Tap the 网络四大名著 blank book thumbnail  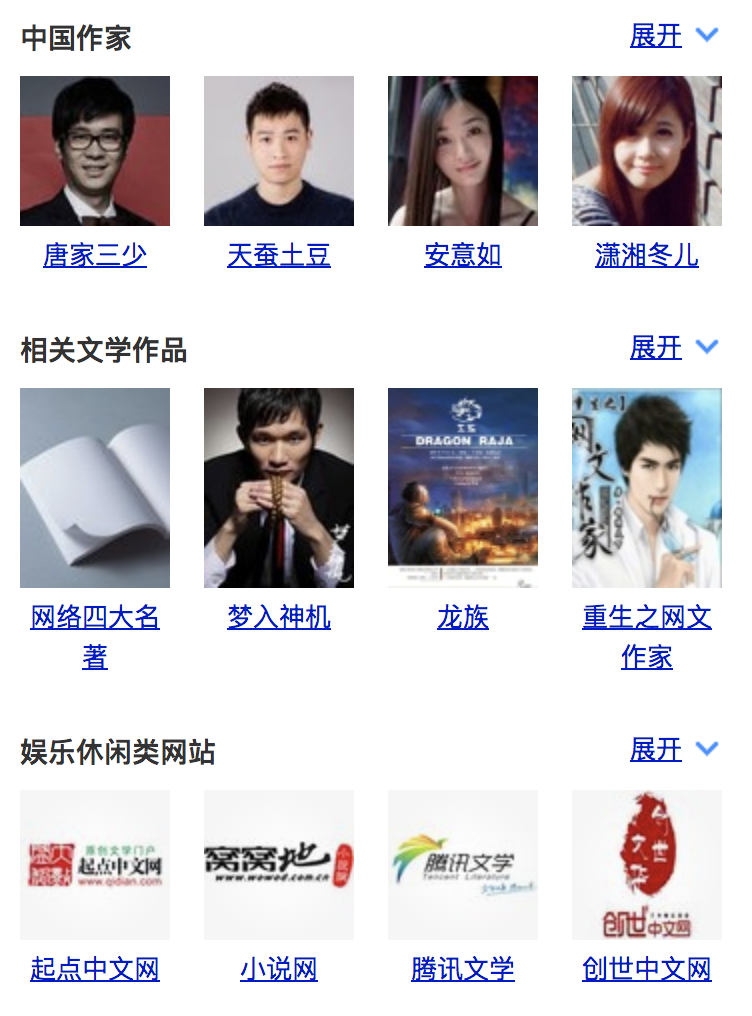tap(95, 488)
